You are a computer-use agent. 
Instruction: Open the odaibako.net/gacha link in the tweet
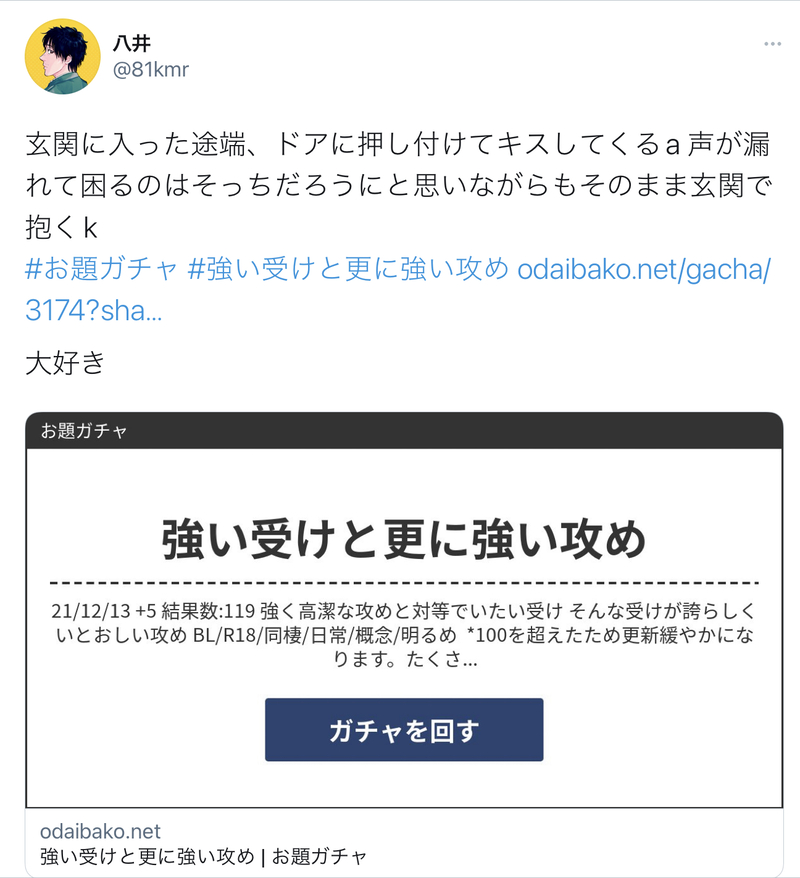[645, 270]
